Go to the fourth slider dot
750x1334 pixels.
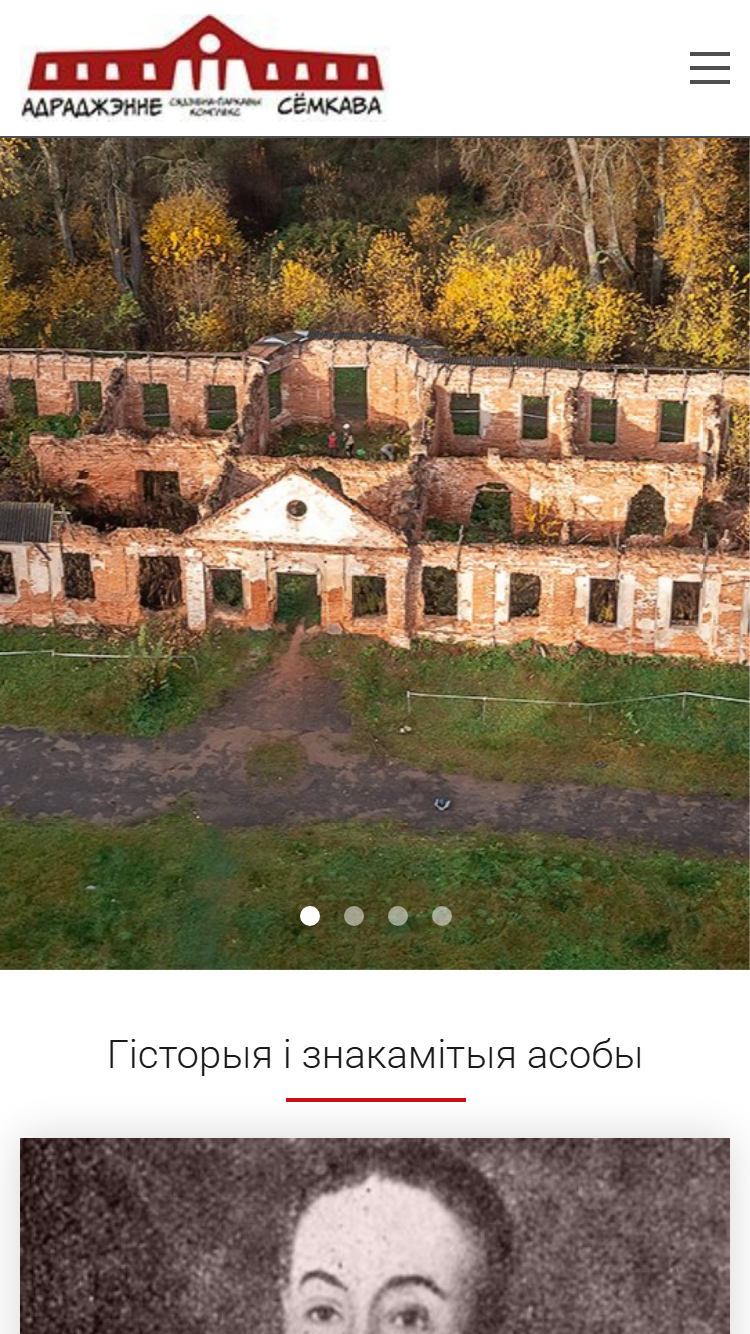(442, 916)
